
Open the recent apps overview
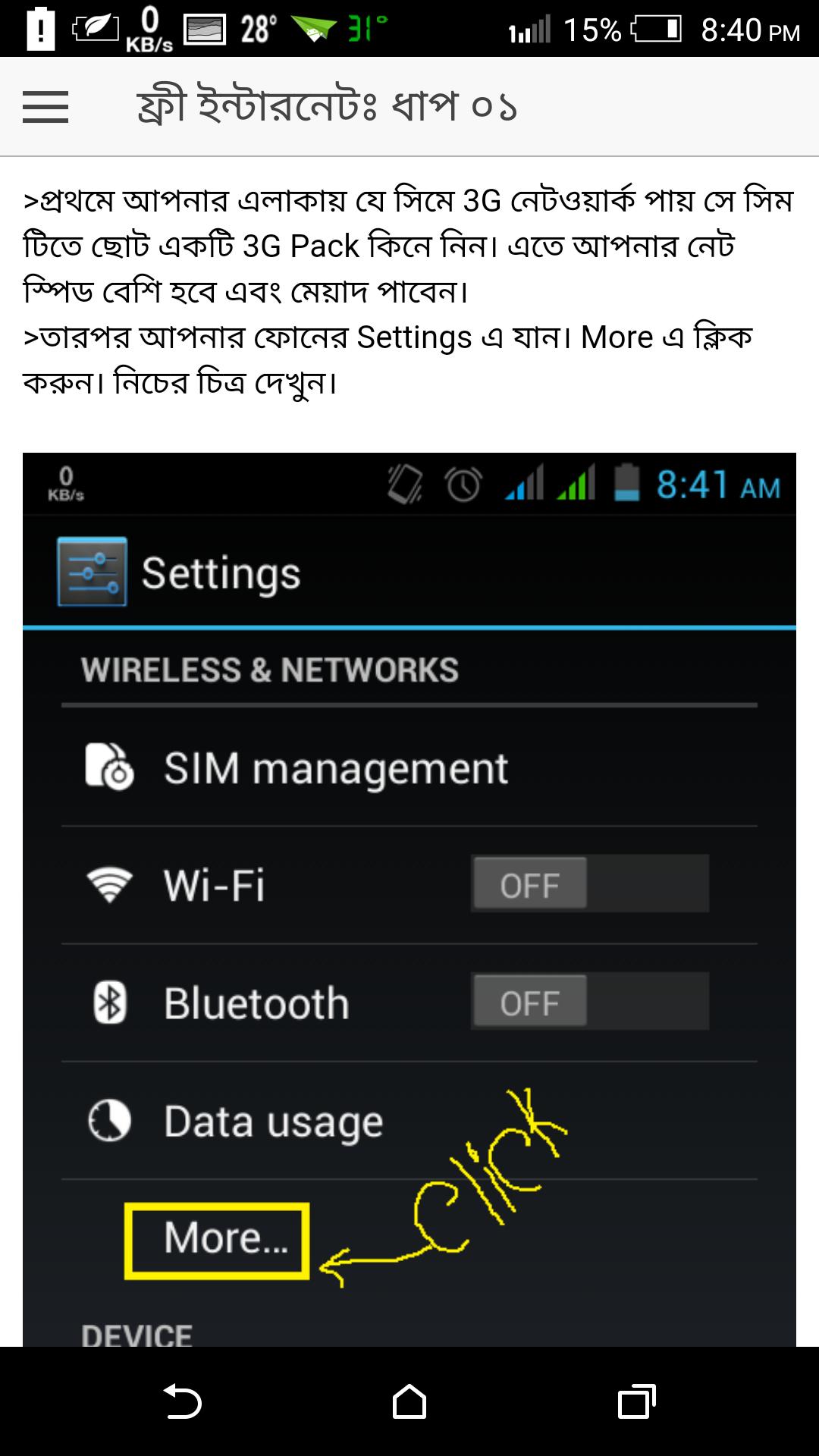pos(637,1401)
